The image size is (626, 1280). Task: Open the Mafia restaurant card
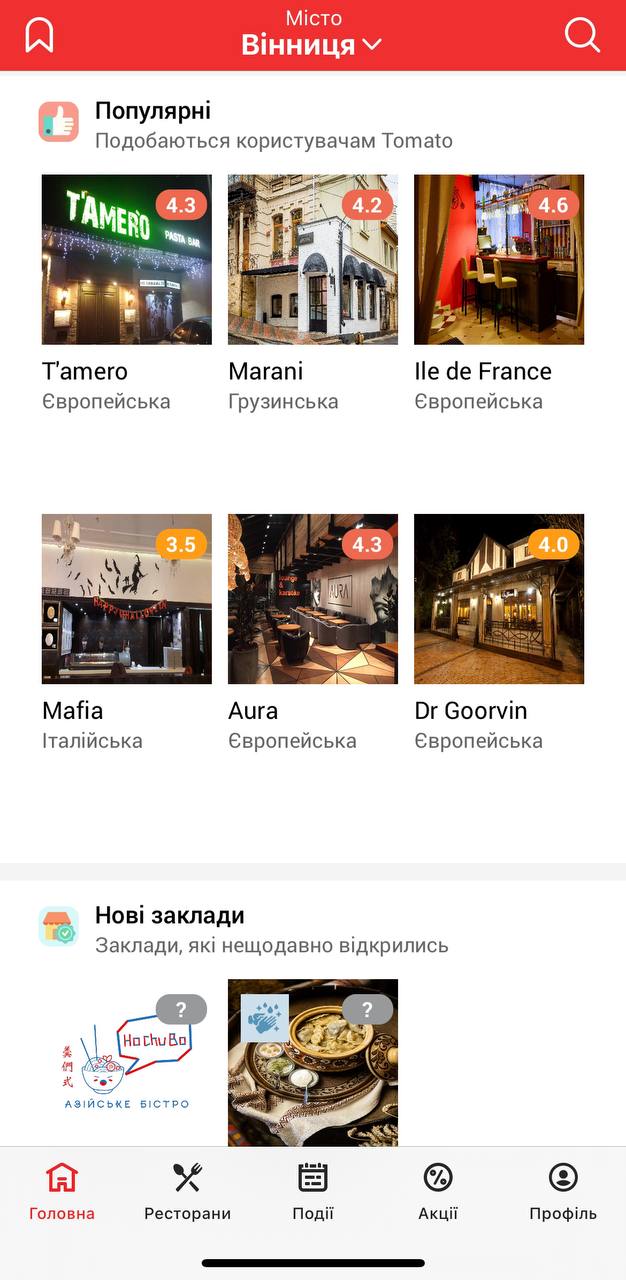tap(127, 599)
